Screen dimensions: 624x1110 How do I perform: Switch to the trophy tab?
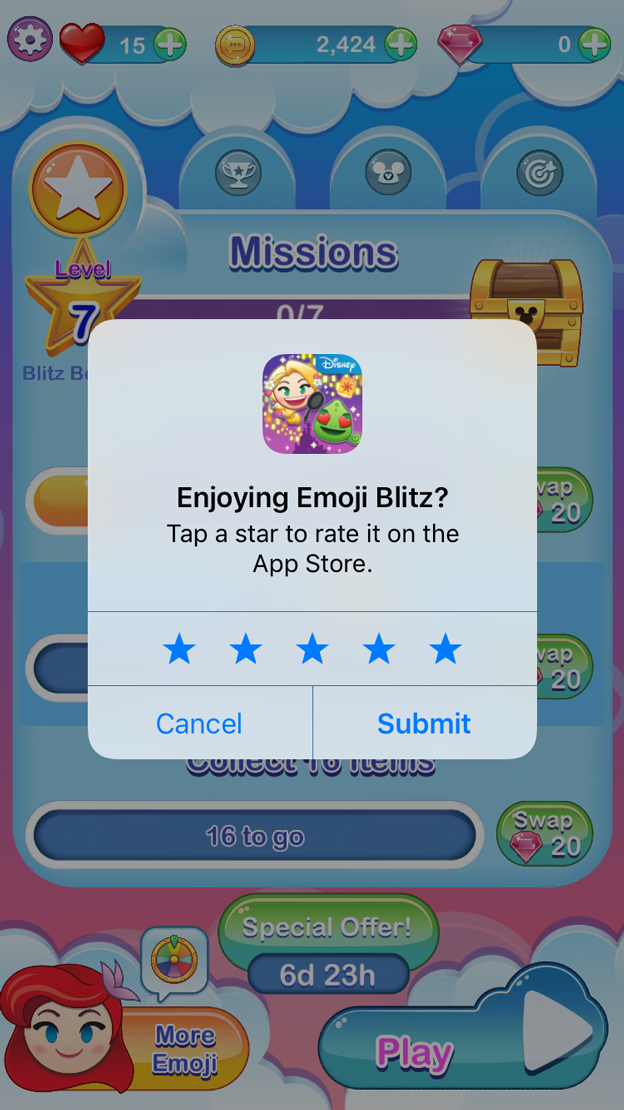pos(238,173)
